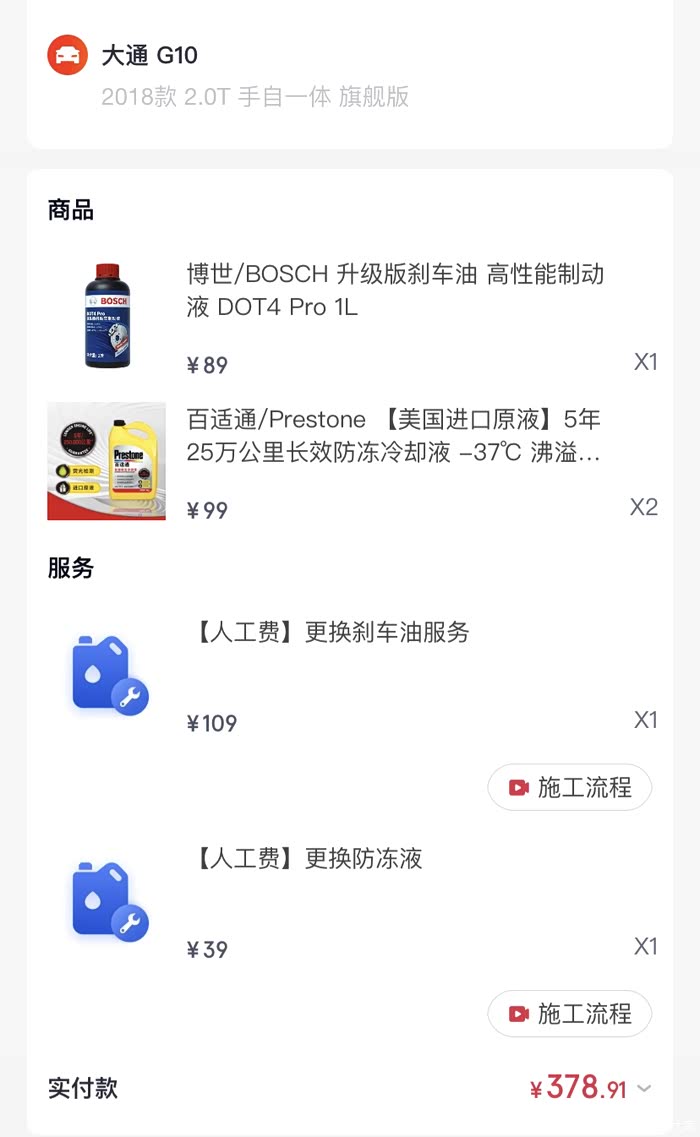Open the 百适通/Prestone 防冻冷却液 product

tap(393, 436)
